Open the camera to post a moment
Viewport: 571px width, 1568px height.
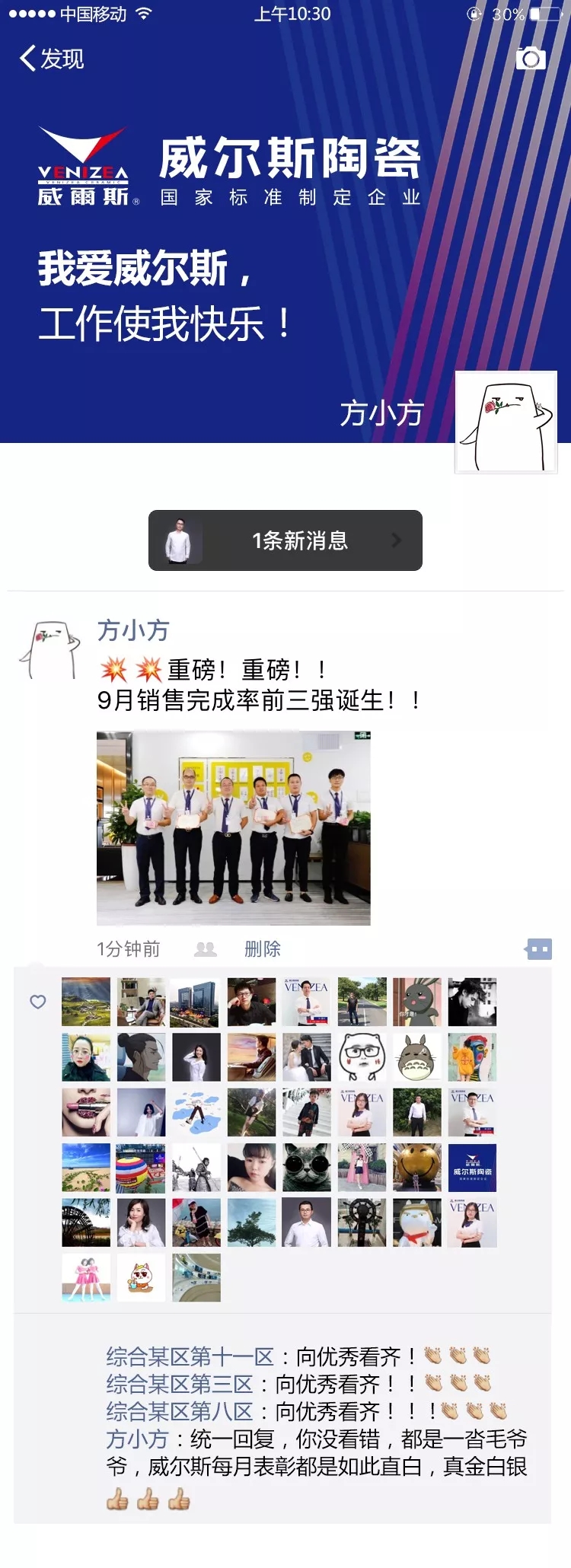click(x=531, y=59)
